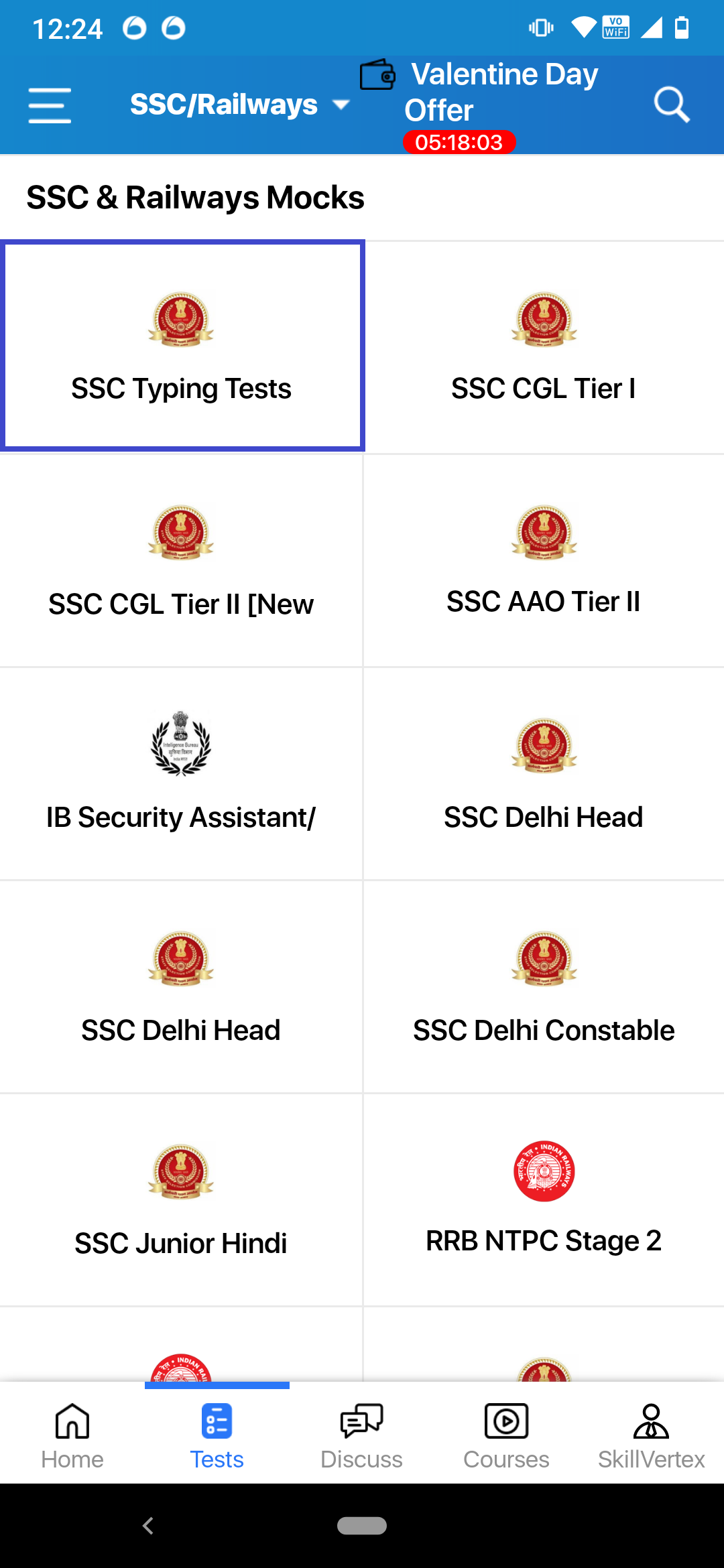Open SSC Delhi Constable mock tests
Viewport: 724px width, 1568px height.
pos(543,988)
